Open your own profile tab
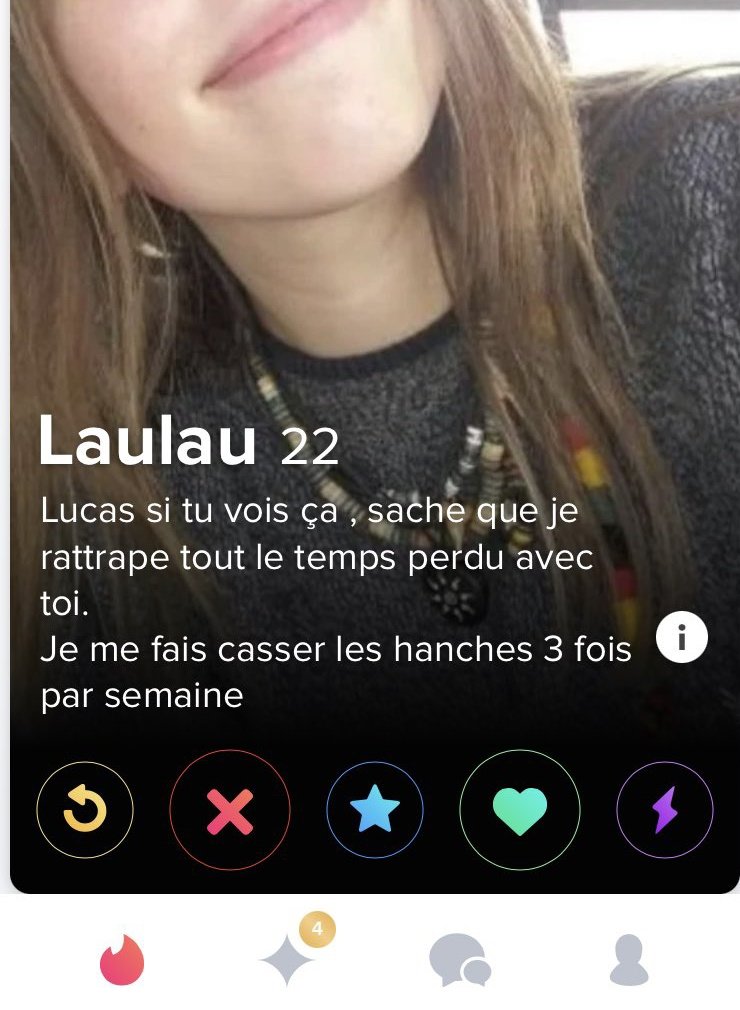The width and height of the screenshot is (740, 1010). coord(629,960)
